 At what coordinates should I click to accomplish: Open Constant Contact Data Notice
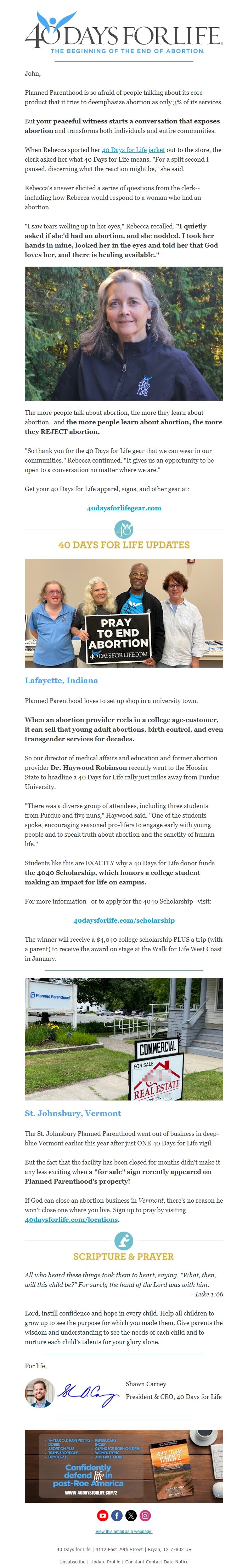pos(157,1561)
